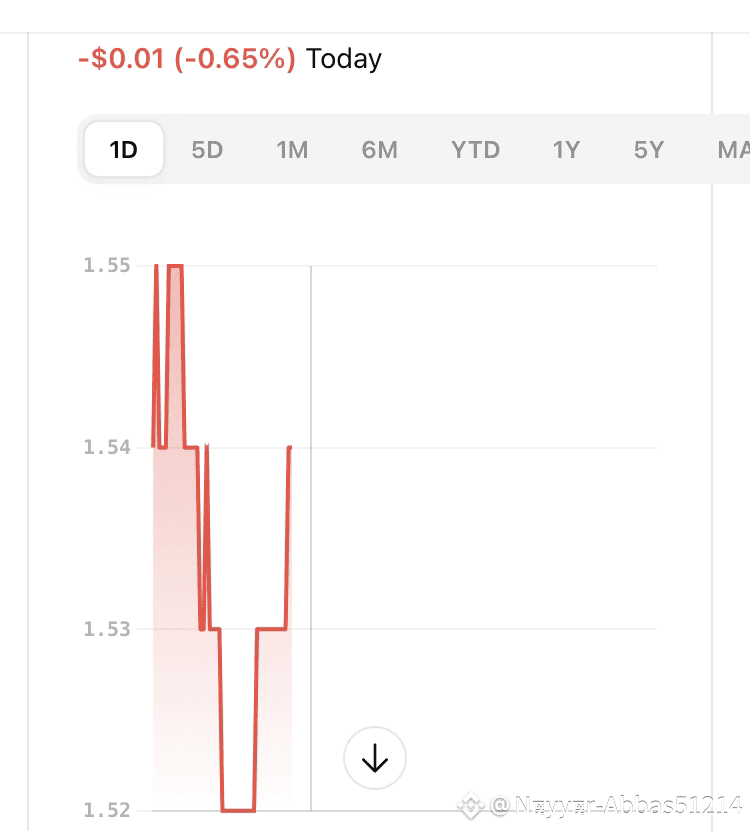Viewport: 750px width, 831px height.
Task: Switch chart to YTD
Action: [475, 150]
